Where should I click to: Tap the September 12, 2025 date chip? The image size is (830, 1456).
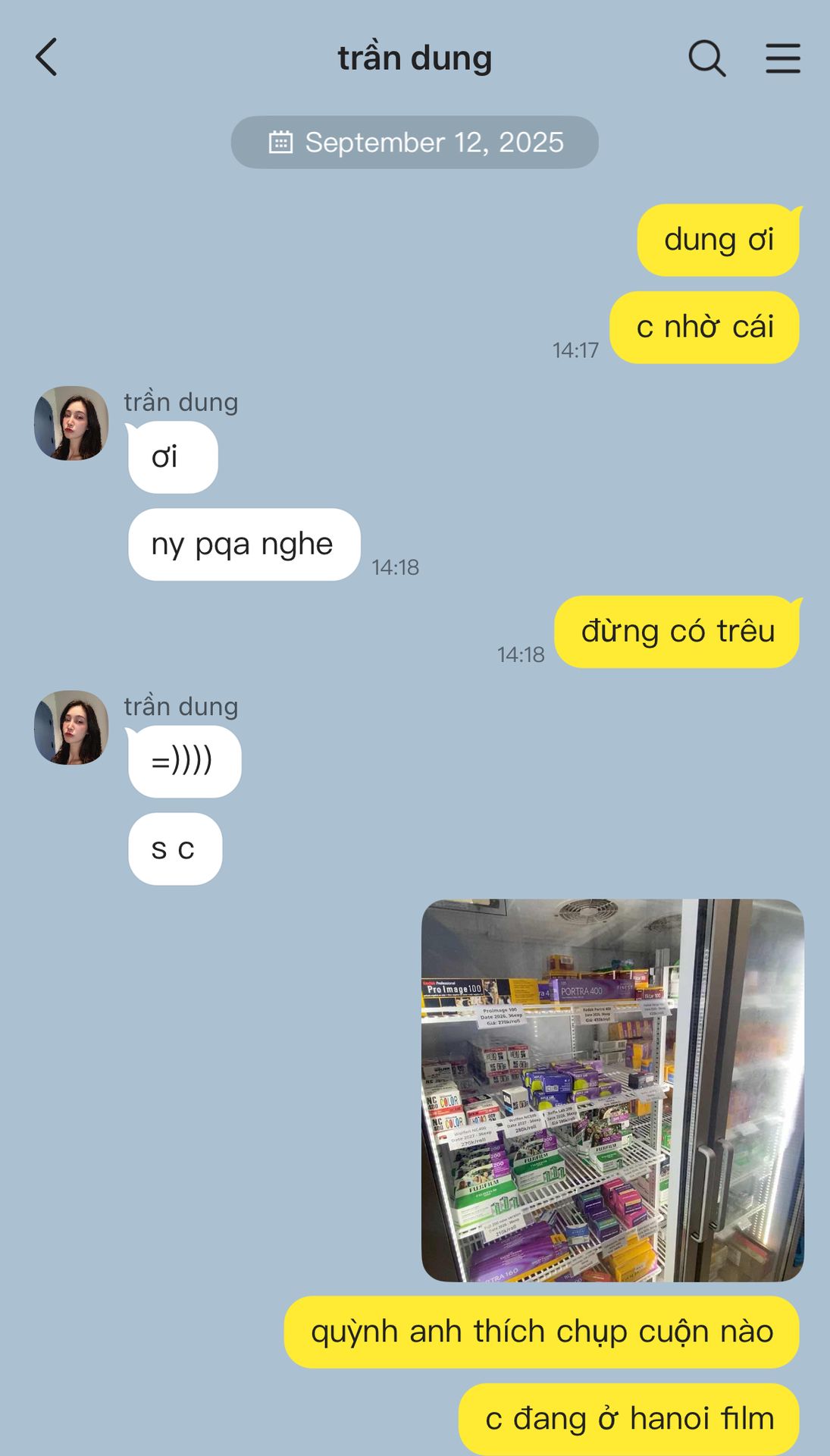point(415,143)
